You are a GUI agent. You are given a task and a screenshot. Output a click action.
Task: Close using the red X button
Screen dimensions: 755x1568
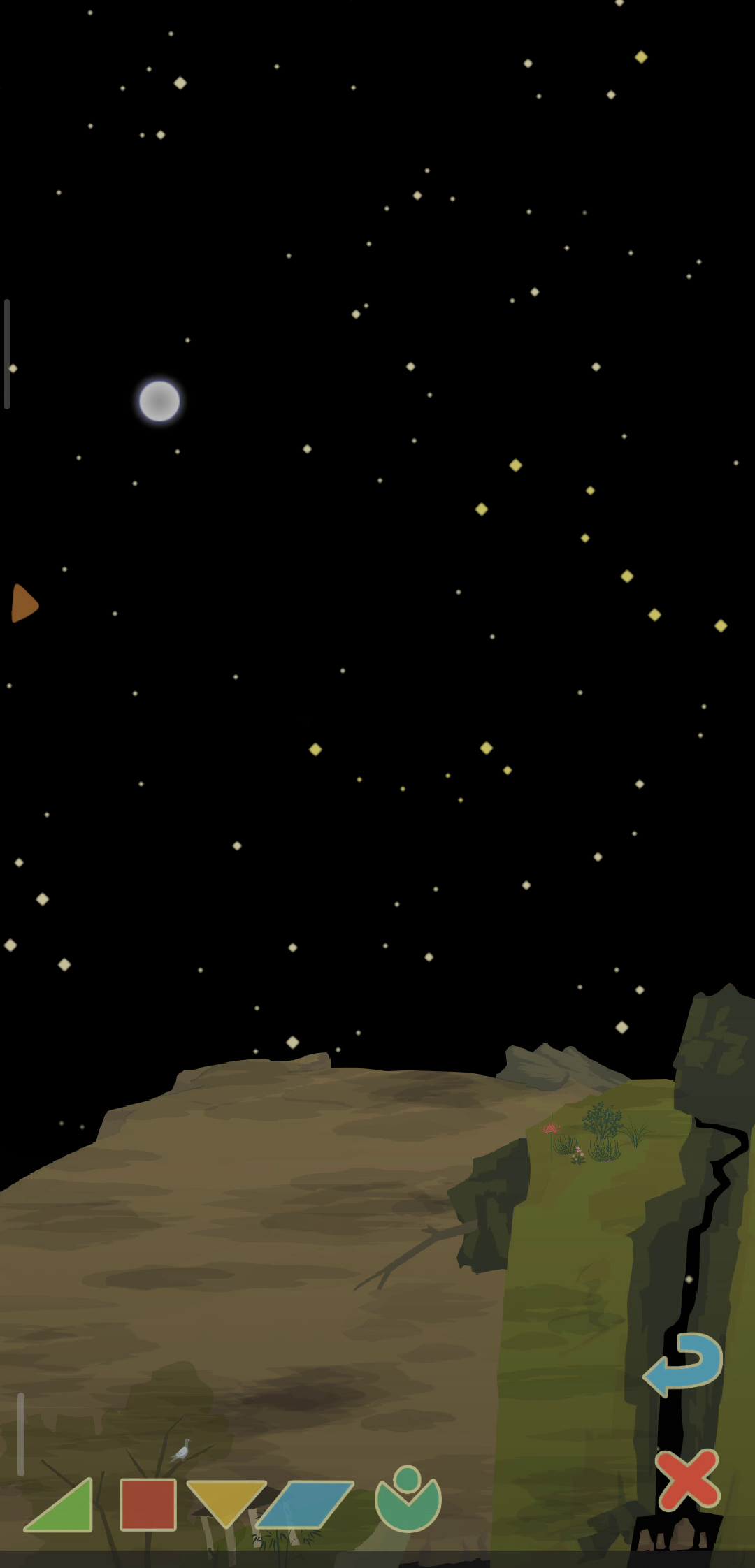[x=687, y=1479]
